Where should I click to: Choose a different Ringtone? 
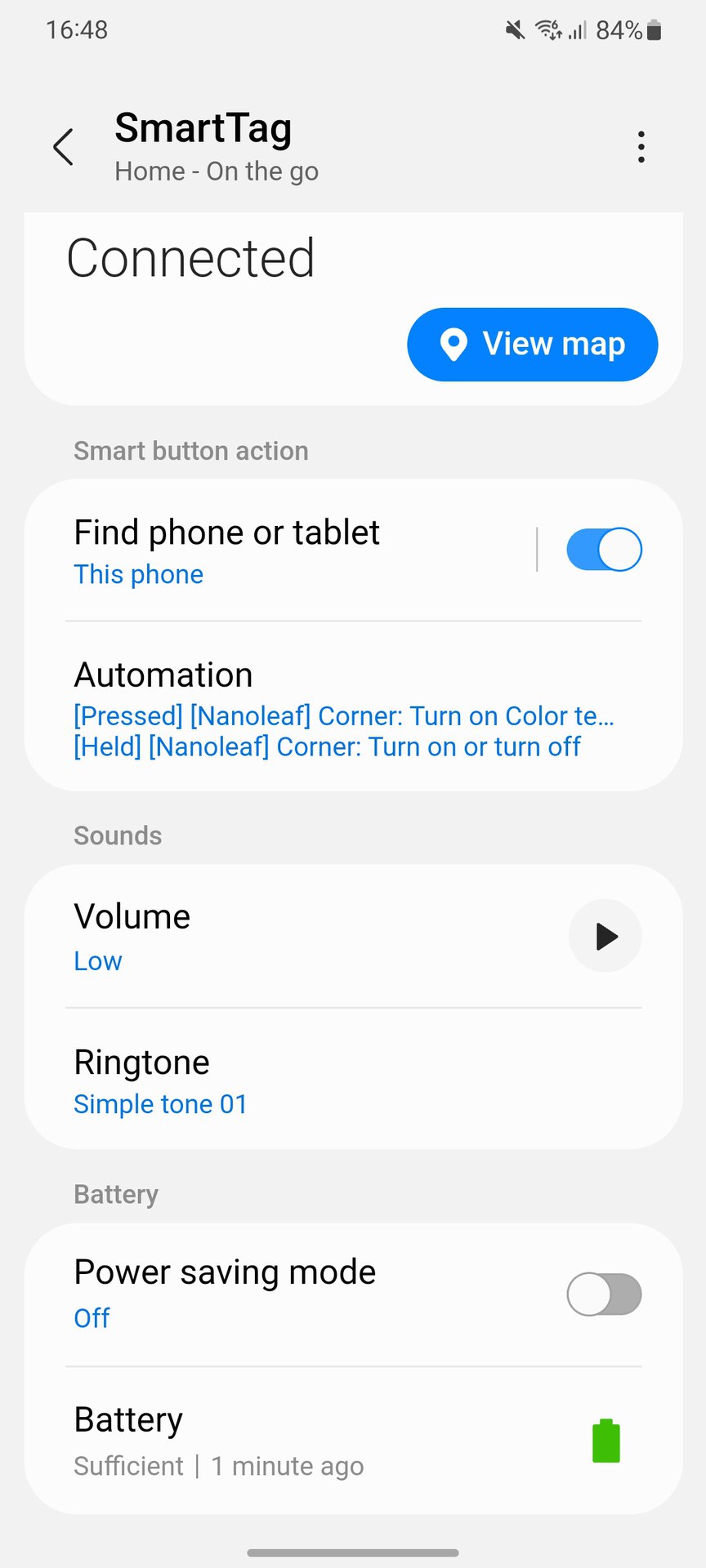point(343,1080)
